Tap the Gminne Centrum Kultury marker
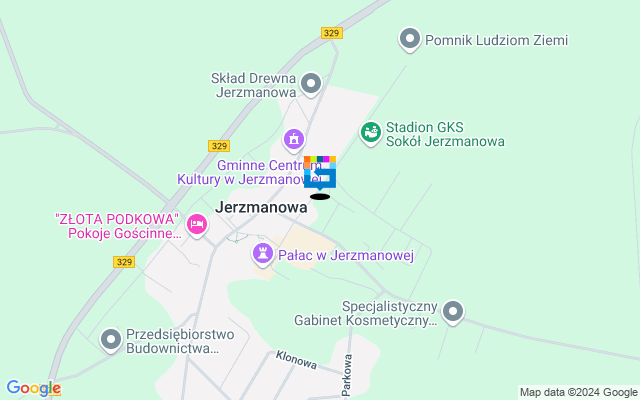Screen dimensions: 640x400 [294, 138]
